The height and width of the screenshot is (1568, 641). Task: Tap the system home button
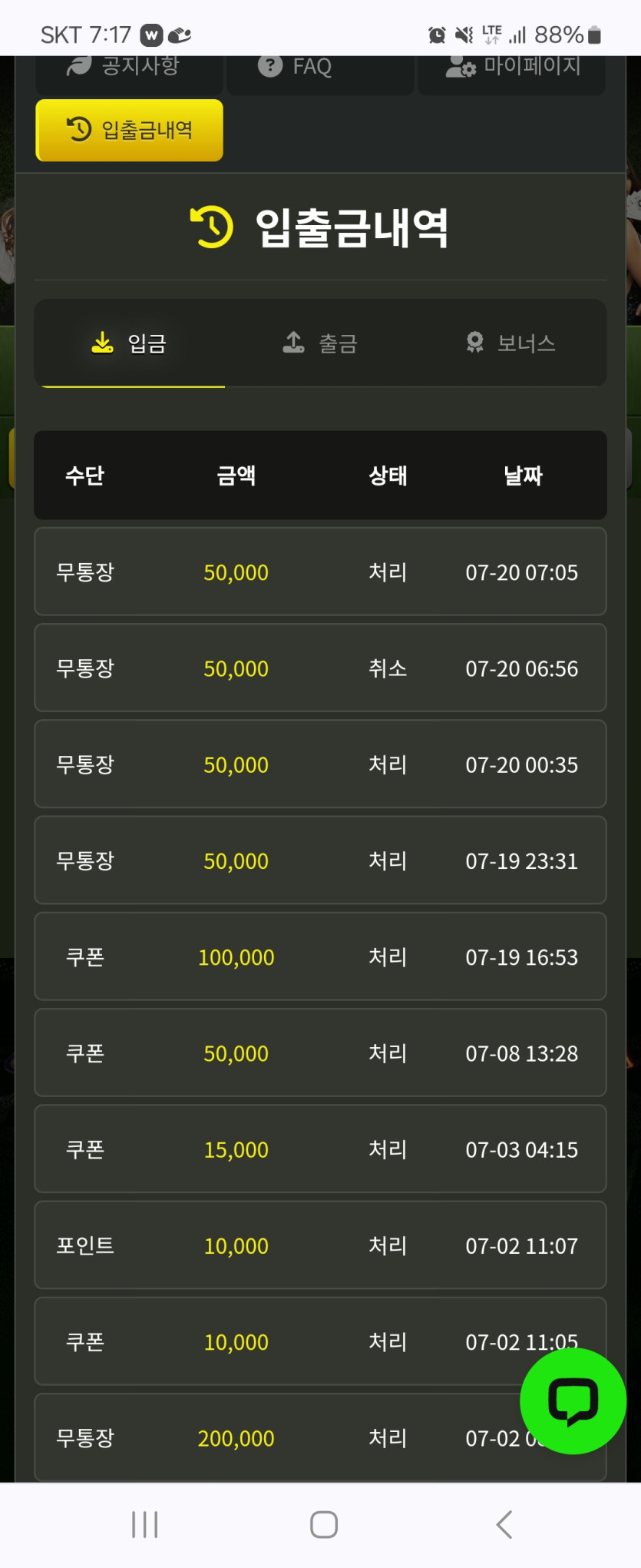(323, 1524)
